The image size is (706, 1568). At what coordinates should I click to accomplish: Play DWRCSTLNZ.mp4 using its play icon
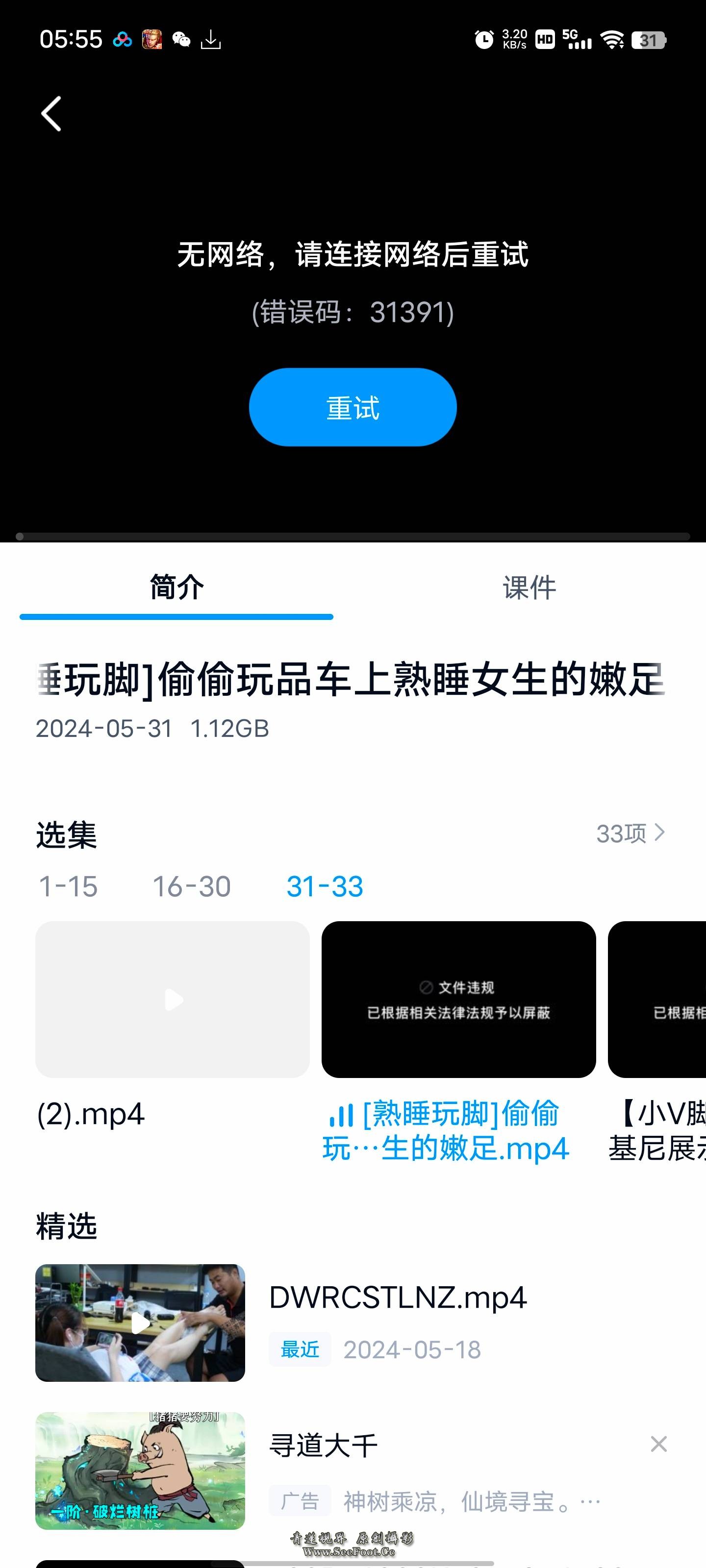click(140, 1323)
